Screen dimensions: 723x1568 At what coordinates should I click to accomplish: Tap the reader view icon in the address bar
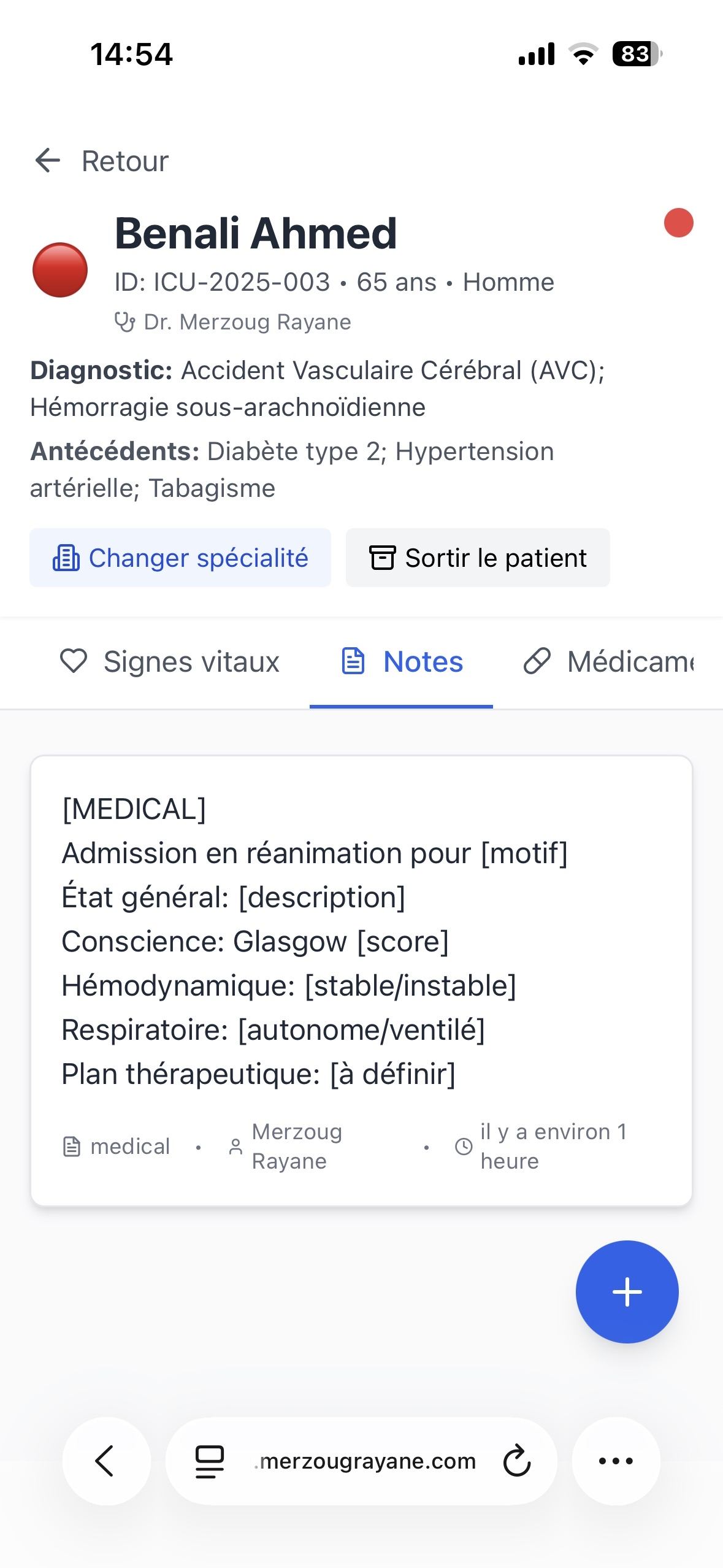click(x=209, y=1461)
